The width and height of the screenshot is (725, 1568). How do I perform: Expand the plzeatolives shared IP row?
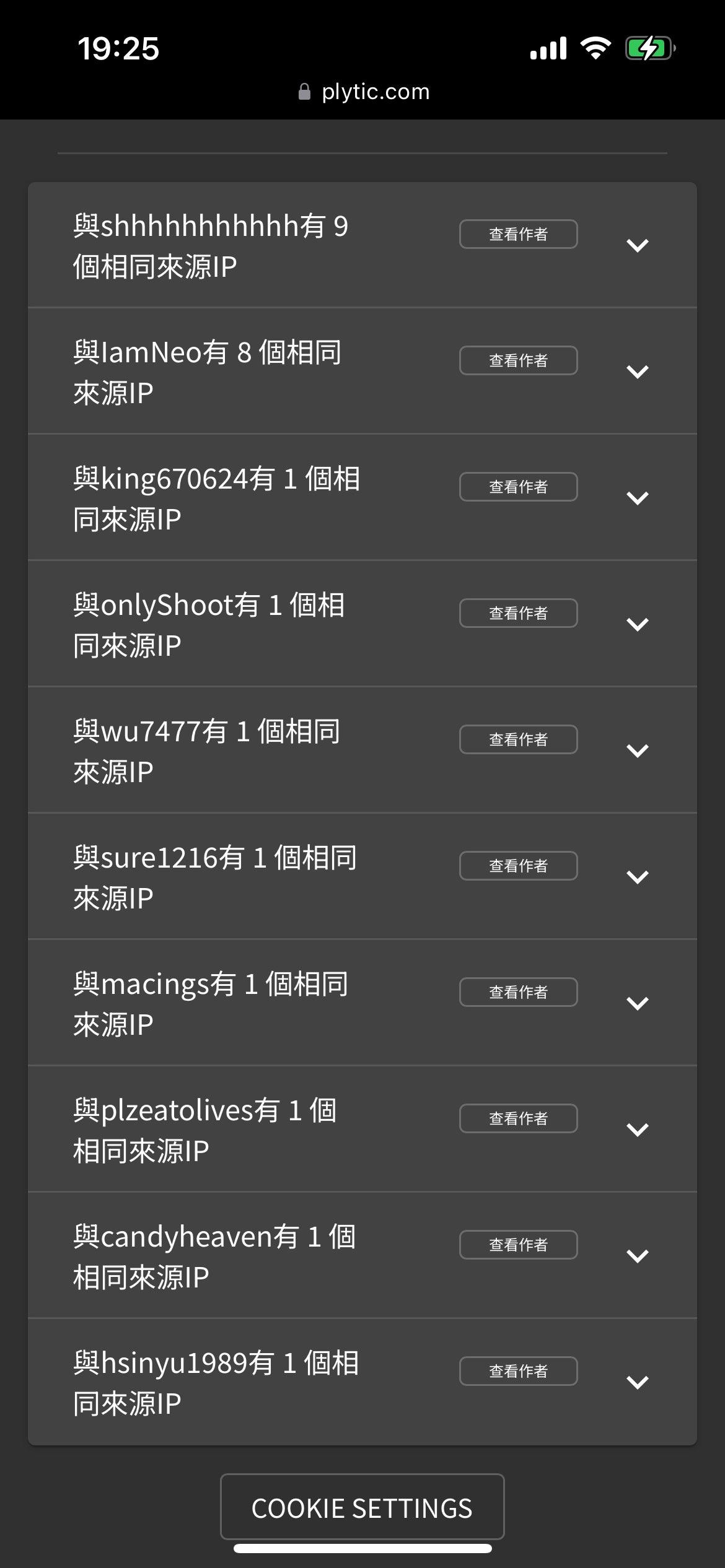point(637,1130)
